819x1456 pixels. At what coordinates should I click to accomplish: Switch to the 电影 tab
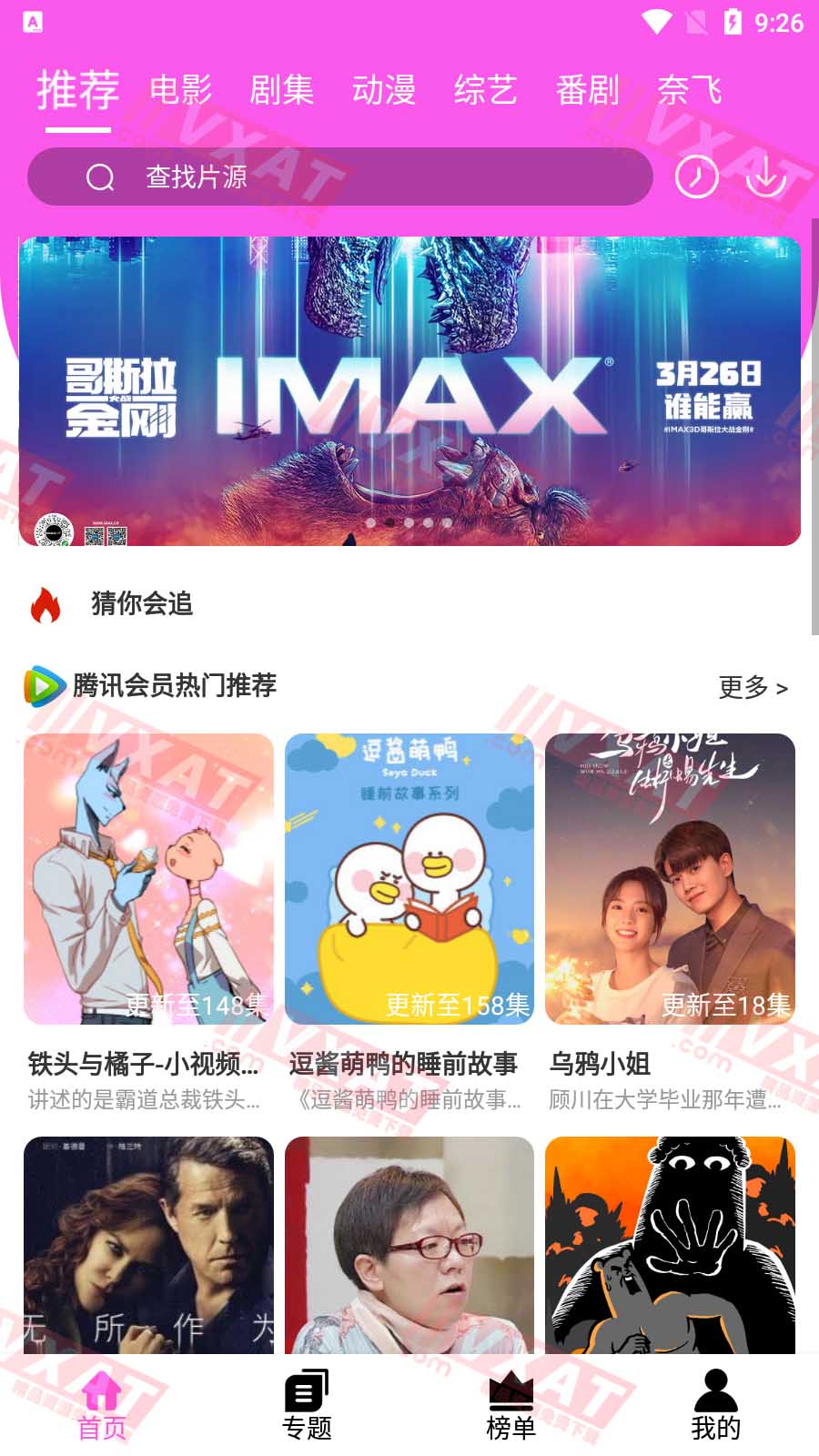tap(180, 90)
